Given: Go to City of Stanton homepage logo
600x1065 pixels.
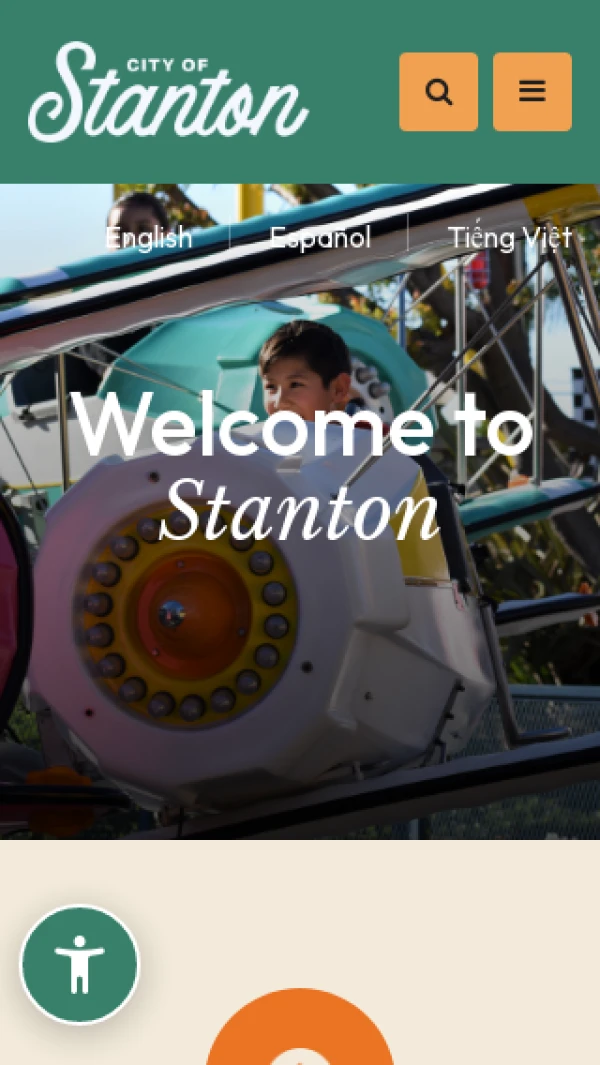Looking at the screenshot, I should [168, 92].
